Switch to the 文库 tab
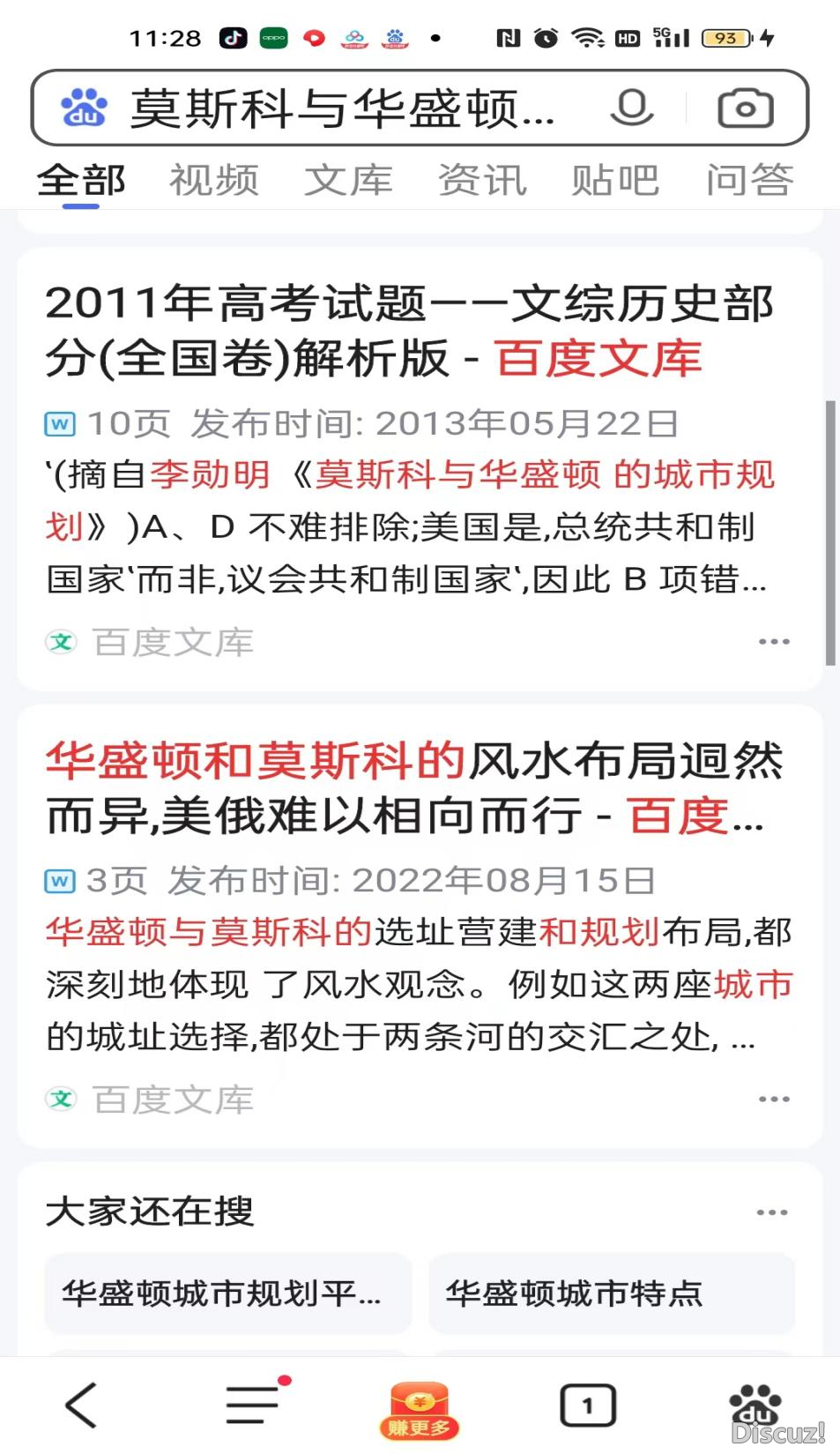Viewport: 840px width, 1454px height. point(348,180)
